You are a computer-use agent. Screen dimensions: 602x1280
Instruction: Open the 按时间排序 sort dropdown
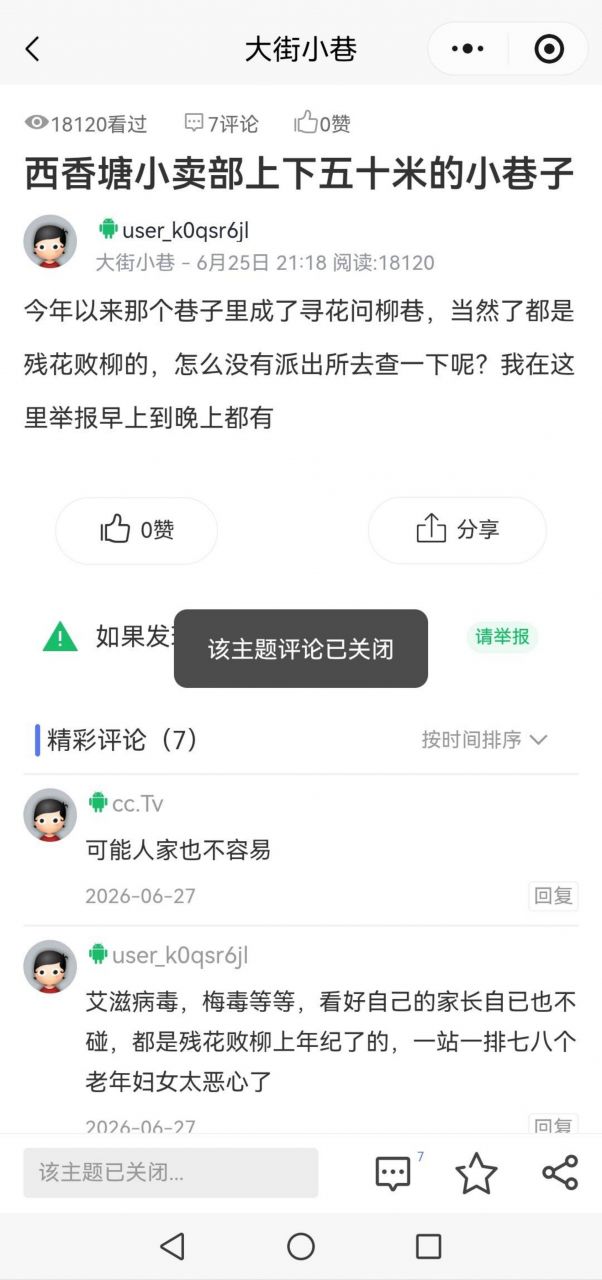click(484, 740)
